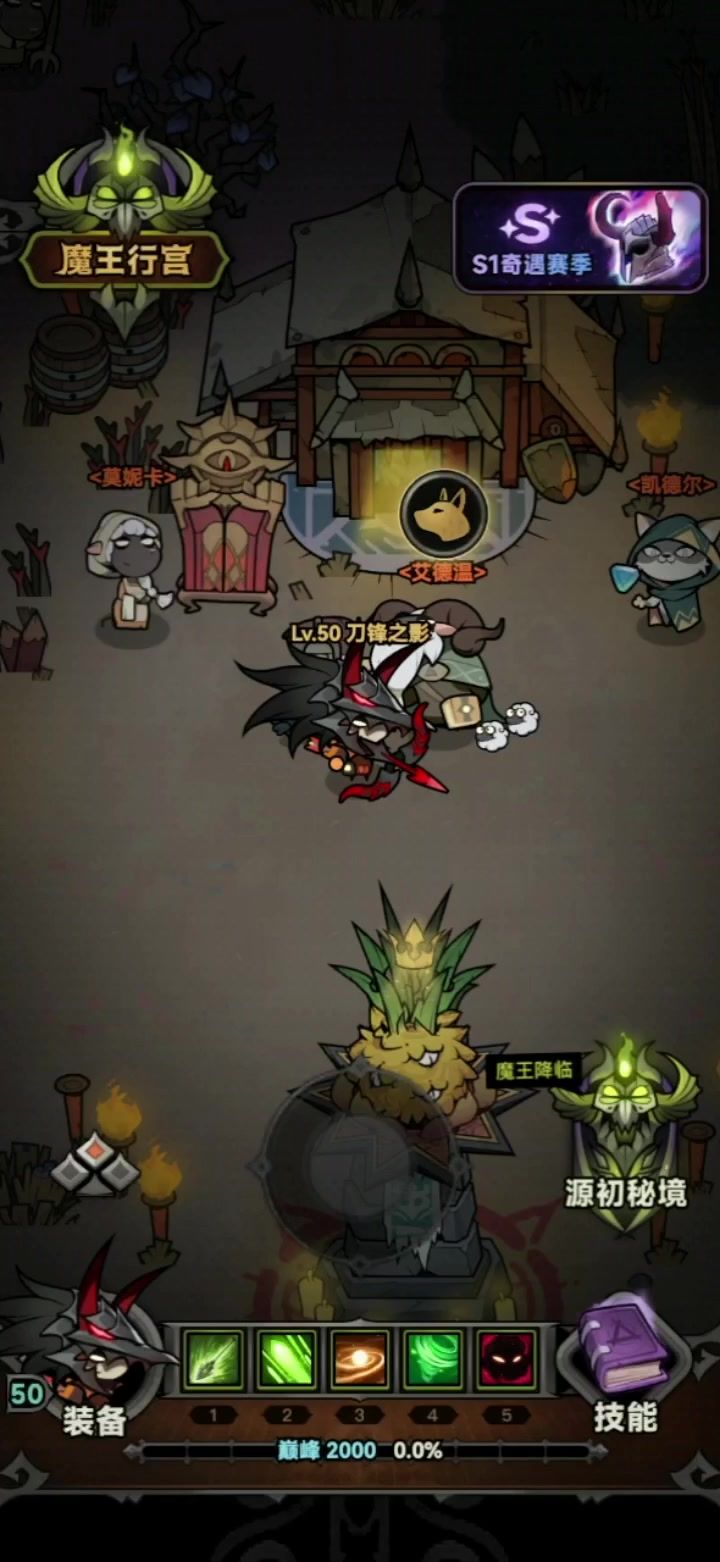This screenshot has width=720, height=1562.
Task: Activate skill slot 3 orb ability
Action: pos(360,1360)
